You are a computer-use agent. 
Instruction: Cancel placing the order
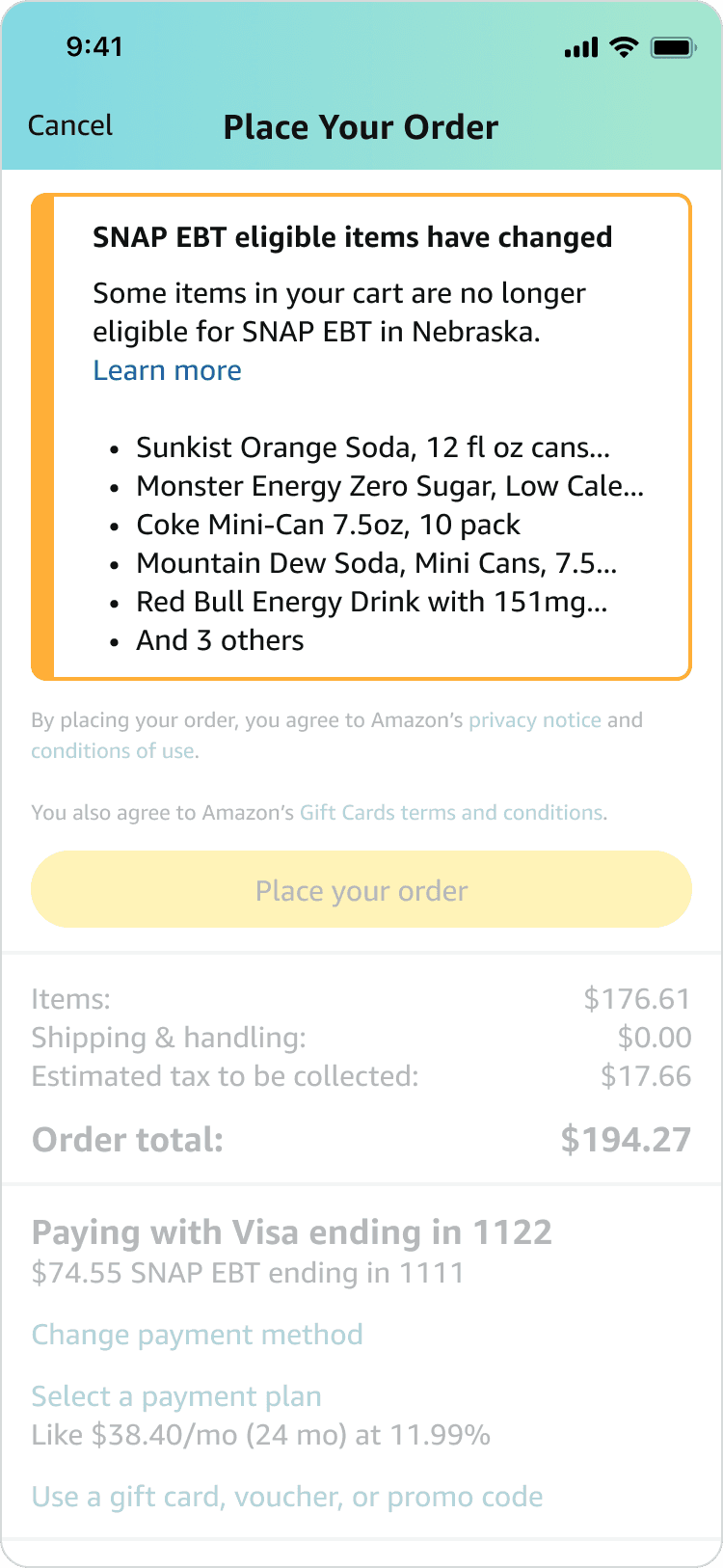pyautogui.click(x=70, y=125)
